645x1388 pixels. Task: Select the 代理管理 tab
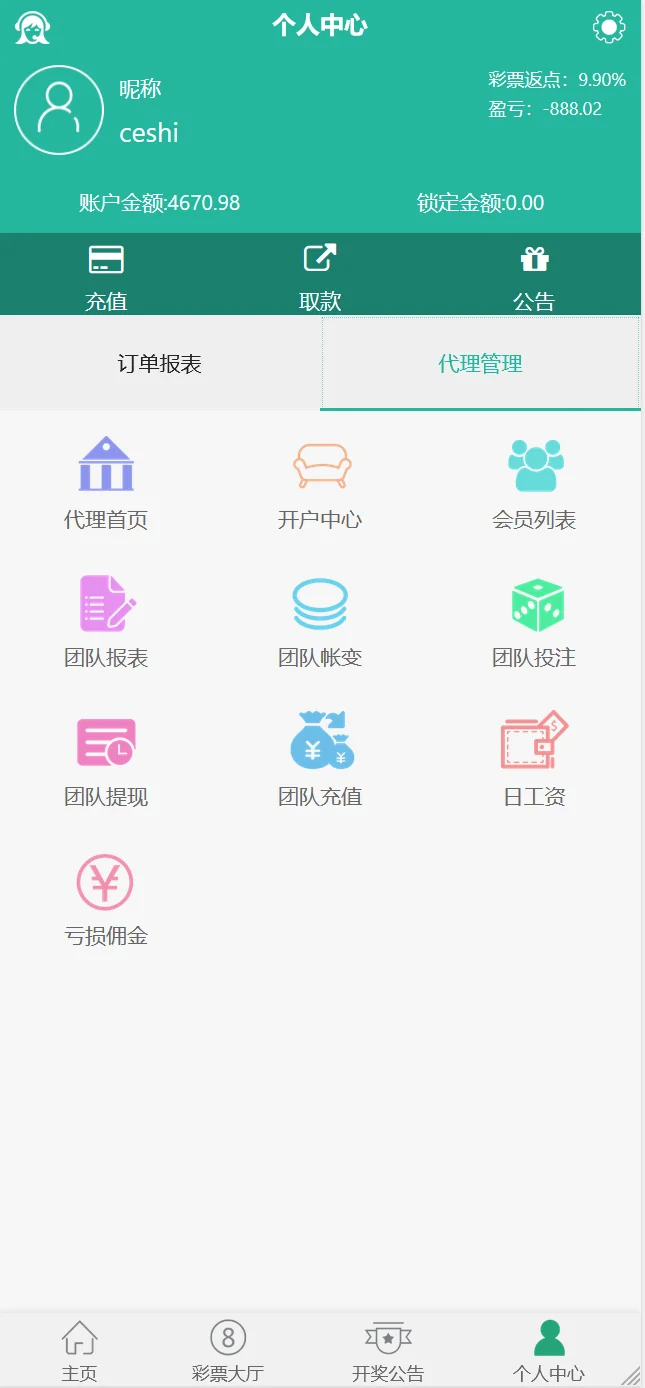tap(480, 363)
